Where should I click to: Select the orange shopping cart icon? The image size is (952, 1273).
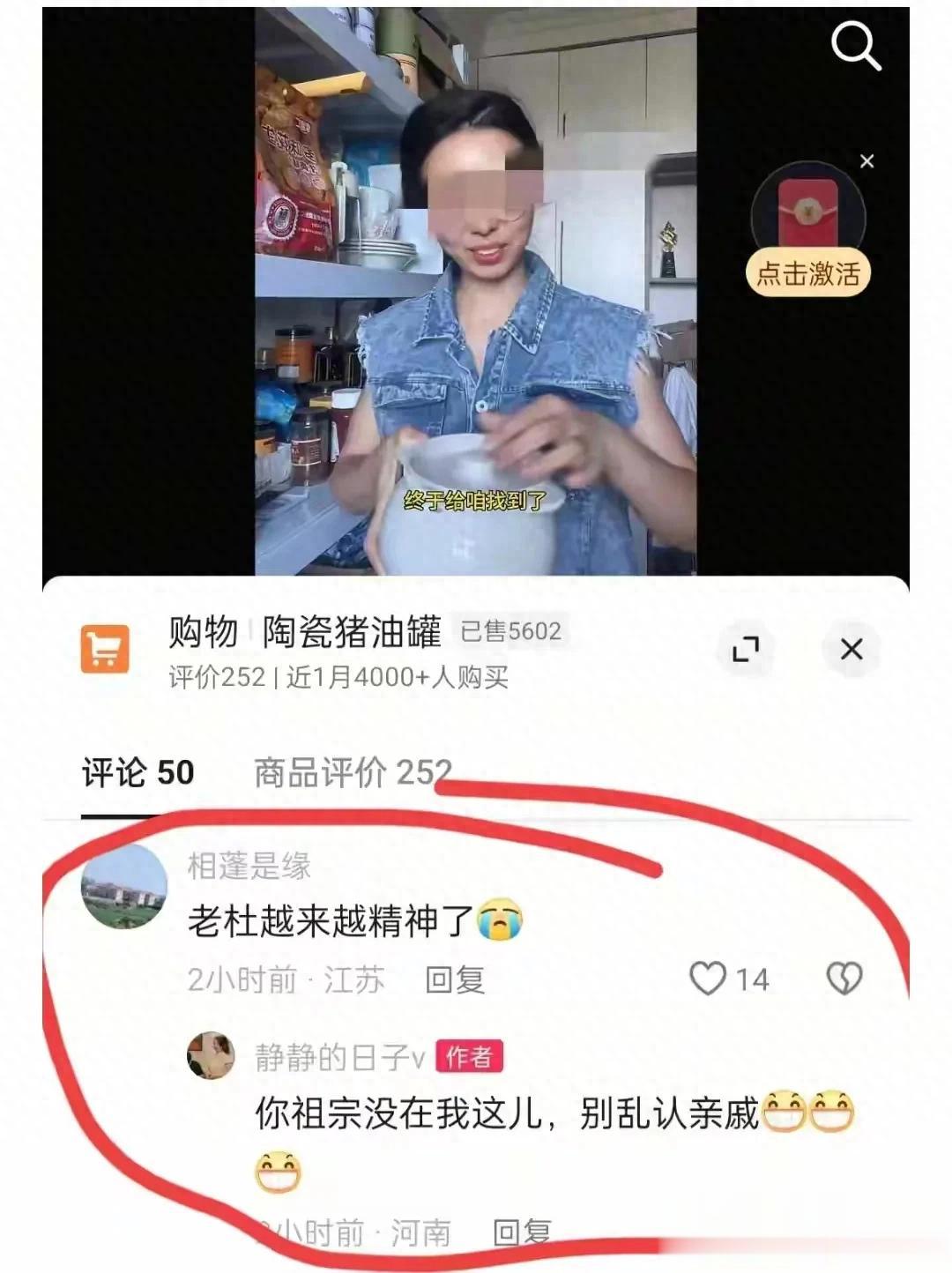click(106, 648)
